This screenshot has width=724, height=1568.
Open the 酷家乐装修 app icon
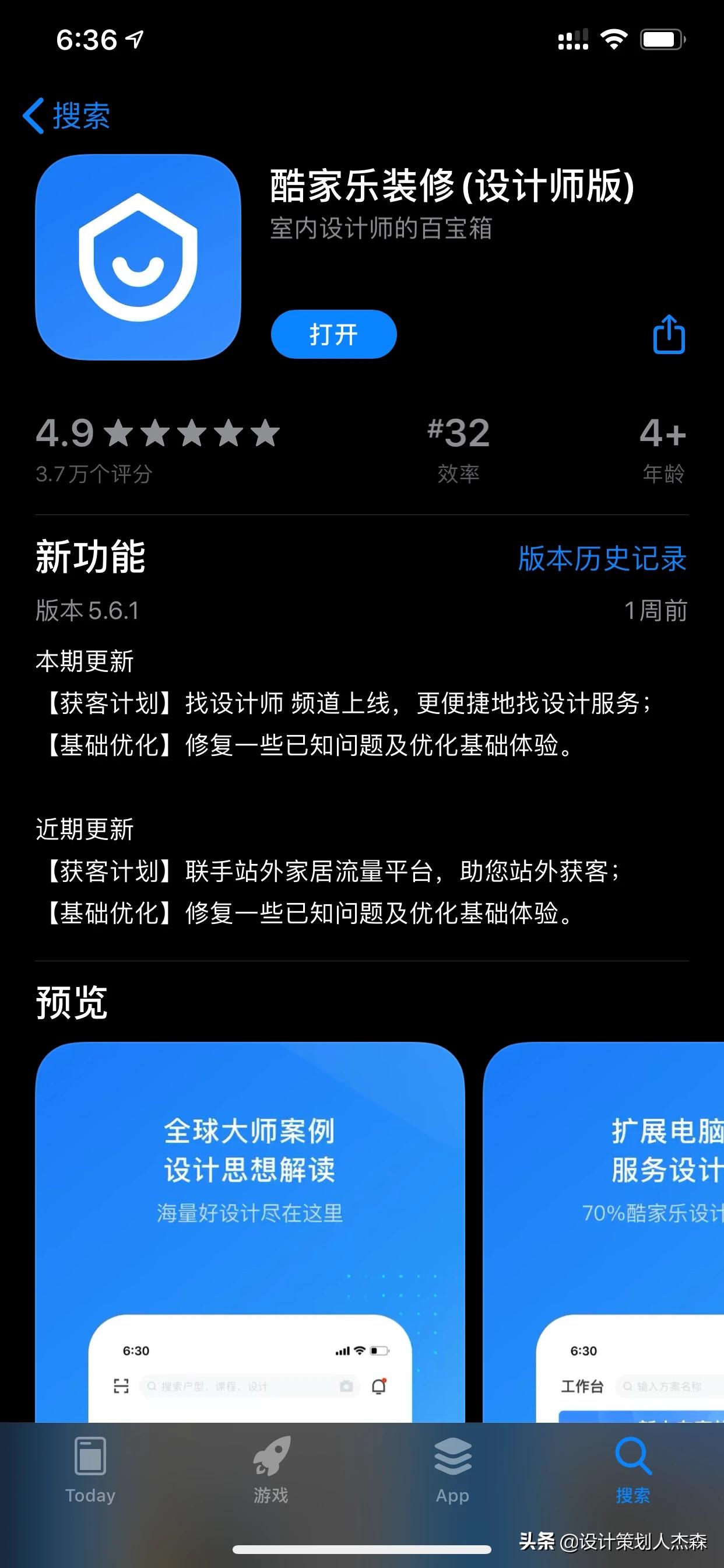click(x=139, y=257)
